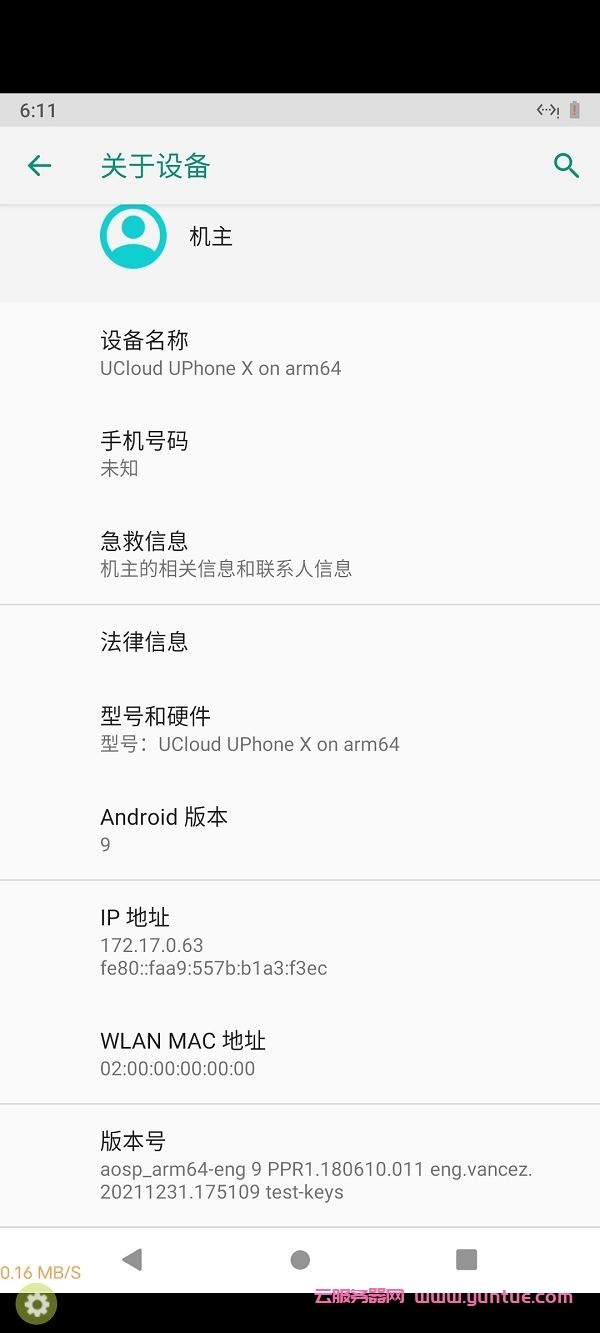This screenshot has height=1333, width=600.
Task: Open recent apps with square button
Action: tap(466, 1260)
